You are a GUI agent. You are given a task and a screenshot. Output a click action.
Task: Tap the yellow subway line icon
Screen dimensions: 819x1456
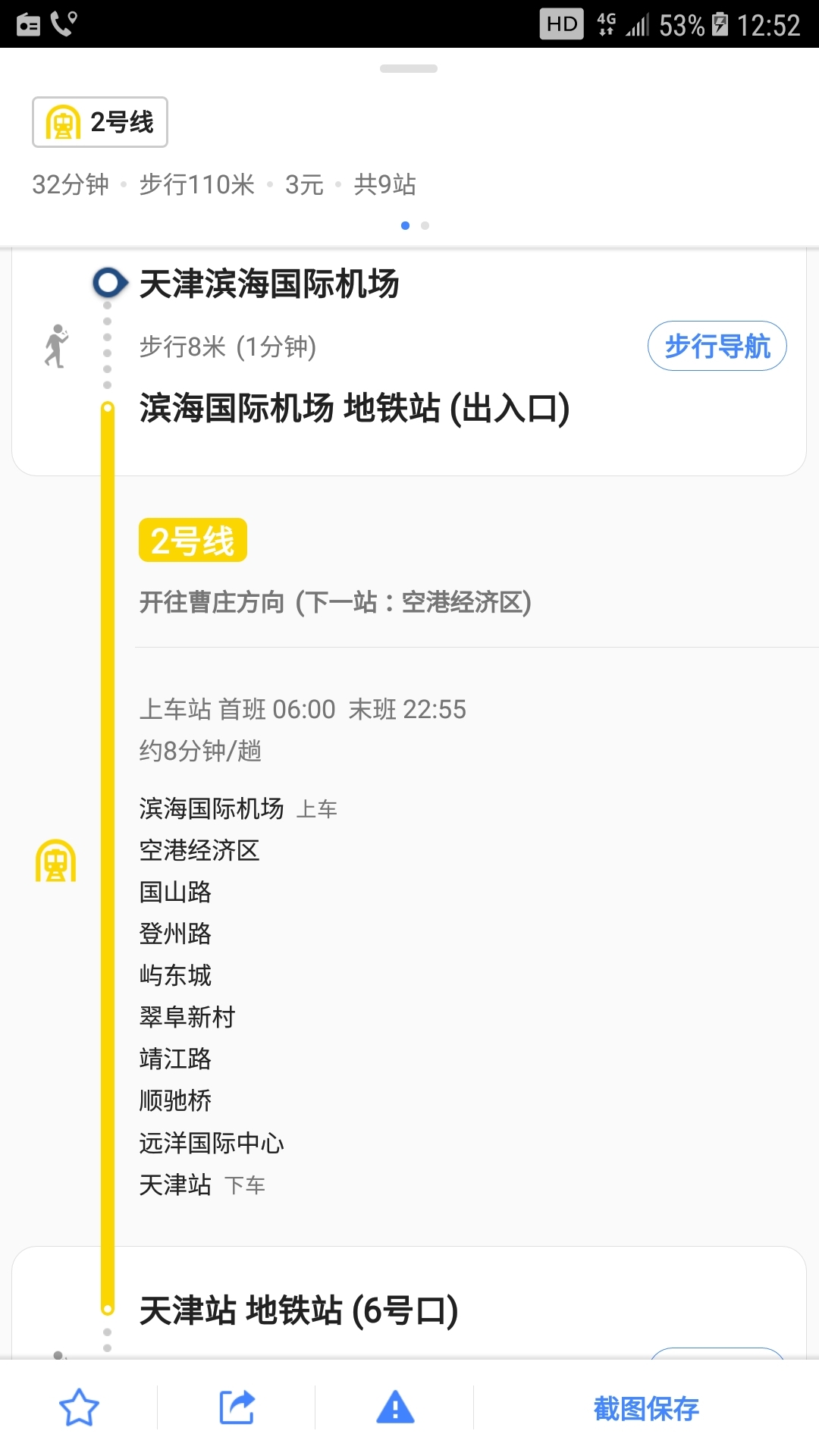(x=56, y=861)
